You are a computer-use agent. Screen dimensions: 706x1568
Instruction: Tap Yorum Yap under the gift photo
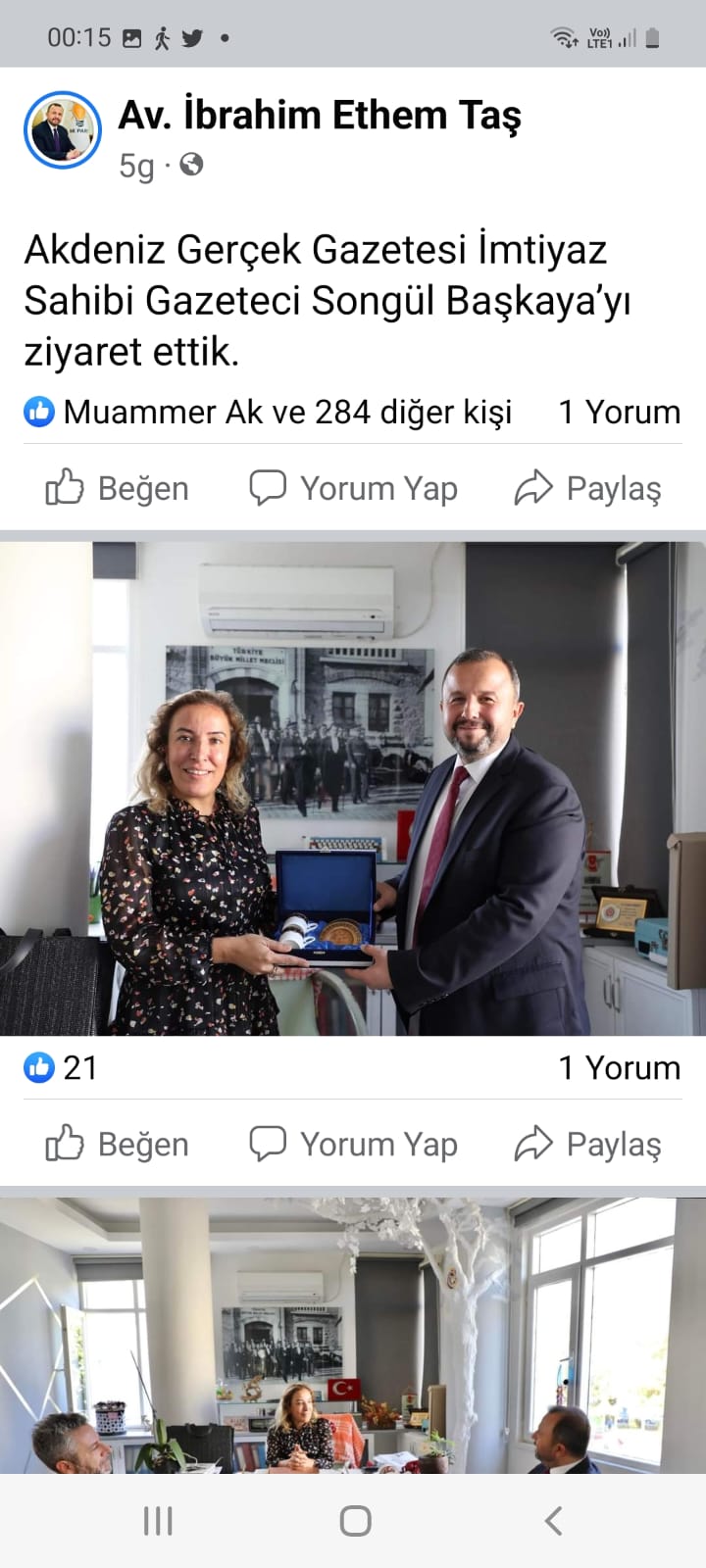(354, 1144)
